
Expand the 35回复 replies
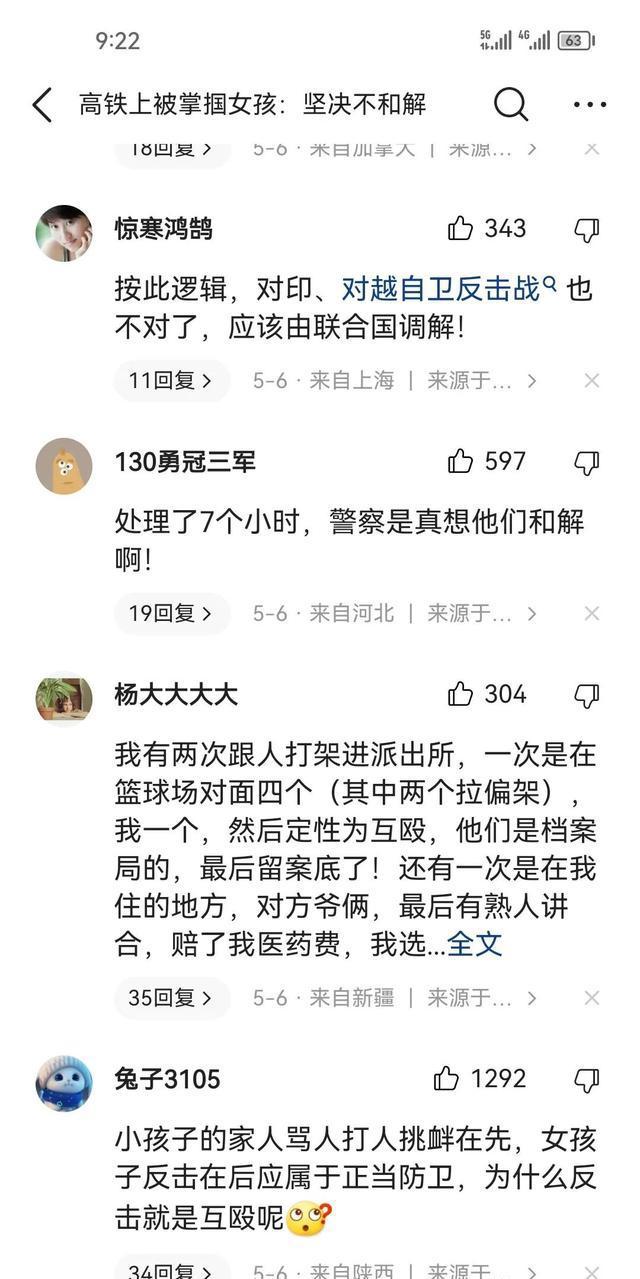(171, 998)
